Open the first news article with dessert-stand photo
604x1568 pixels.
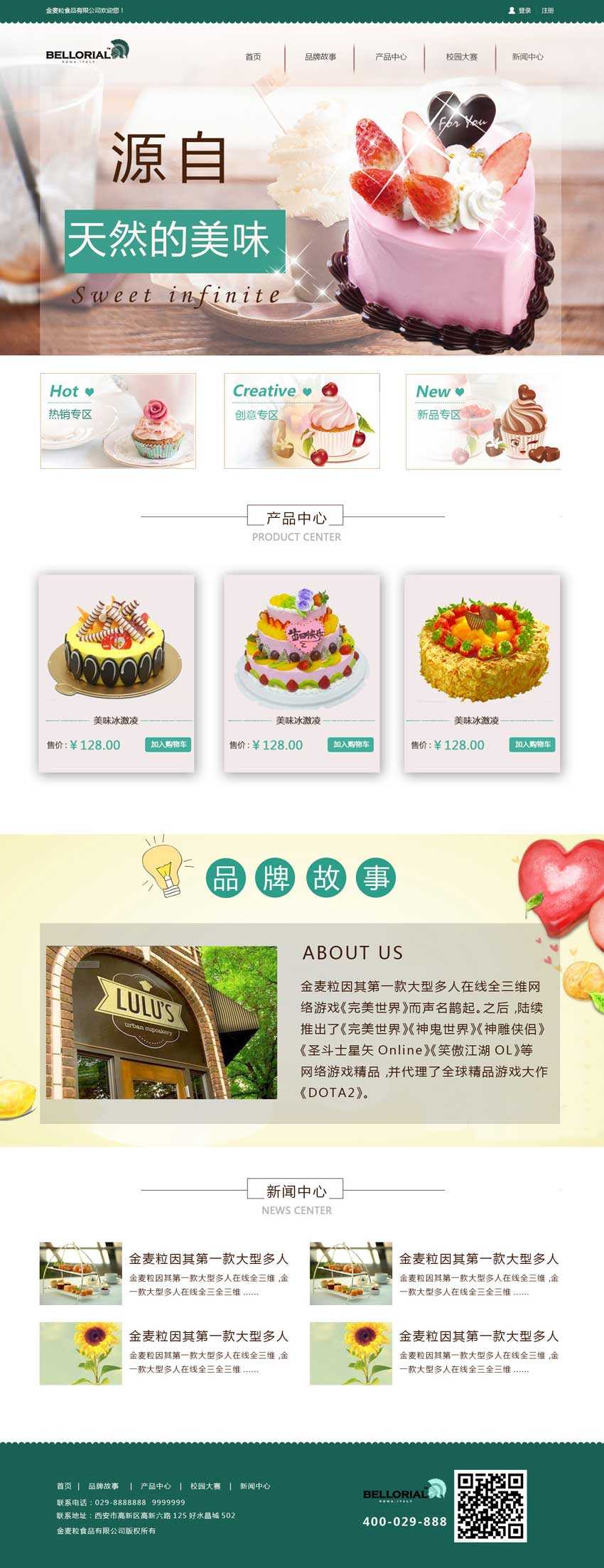click(207, 1259)
